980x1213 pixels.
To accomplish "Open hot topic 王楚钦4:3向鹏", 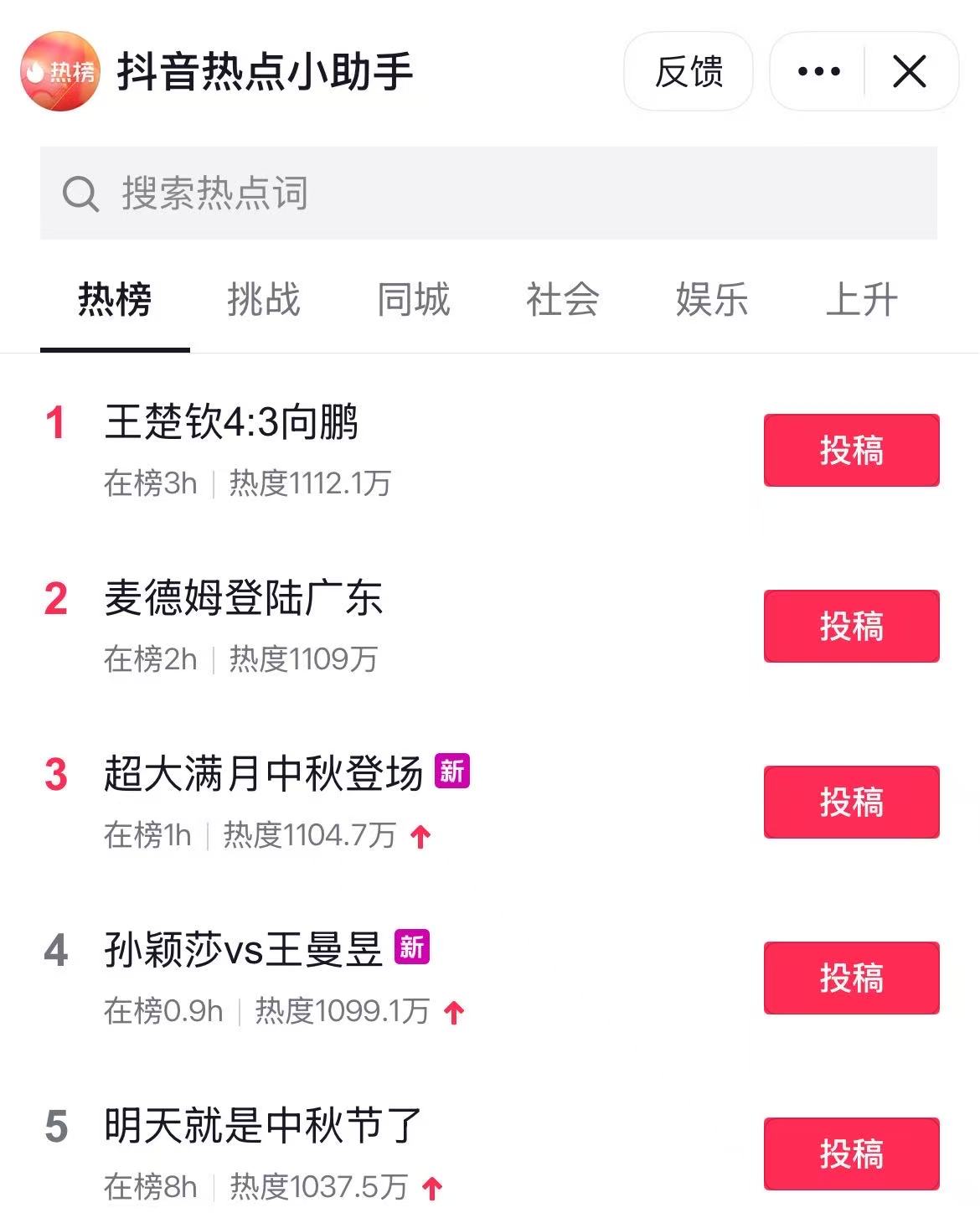I will pyautogui.click(x=232, y=421).
